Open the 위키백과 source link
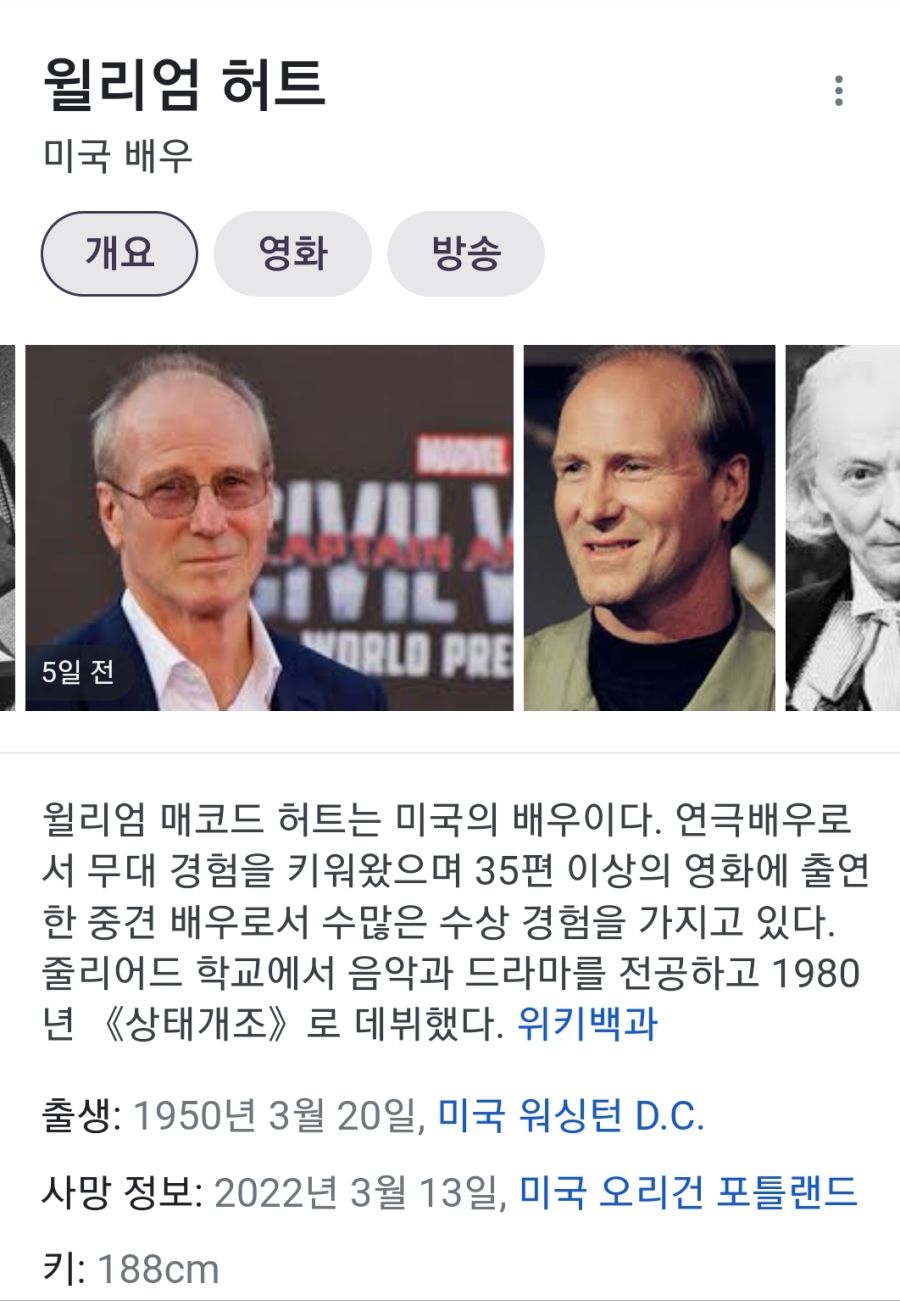900x1301 pixels. click(x=587, y=1026)
